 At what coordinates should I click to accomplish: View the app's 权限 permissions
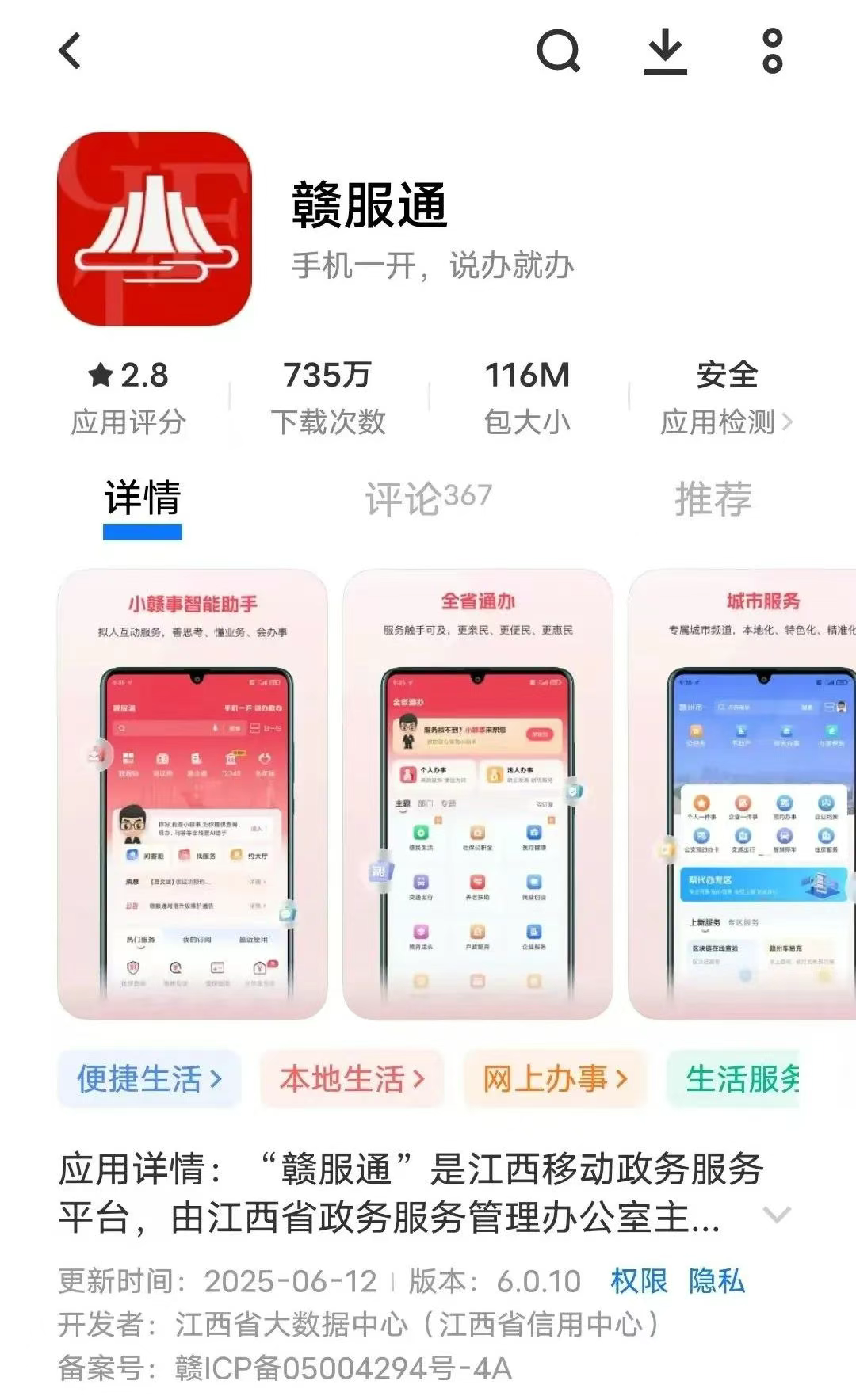(x=639, y=1281)
